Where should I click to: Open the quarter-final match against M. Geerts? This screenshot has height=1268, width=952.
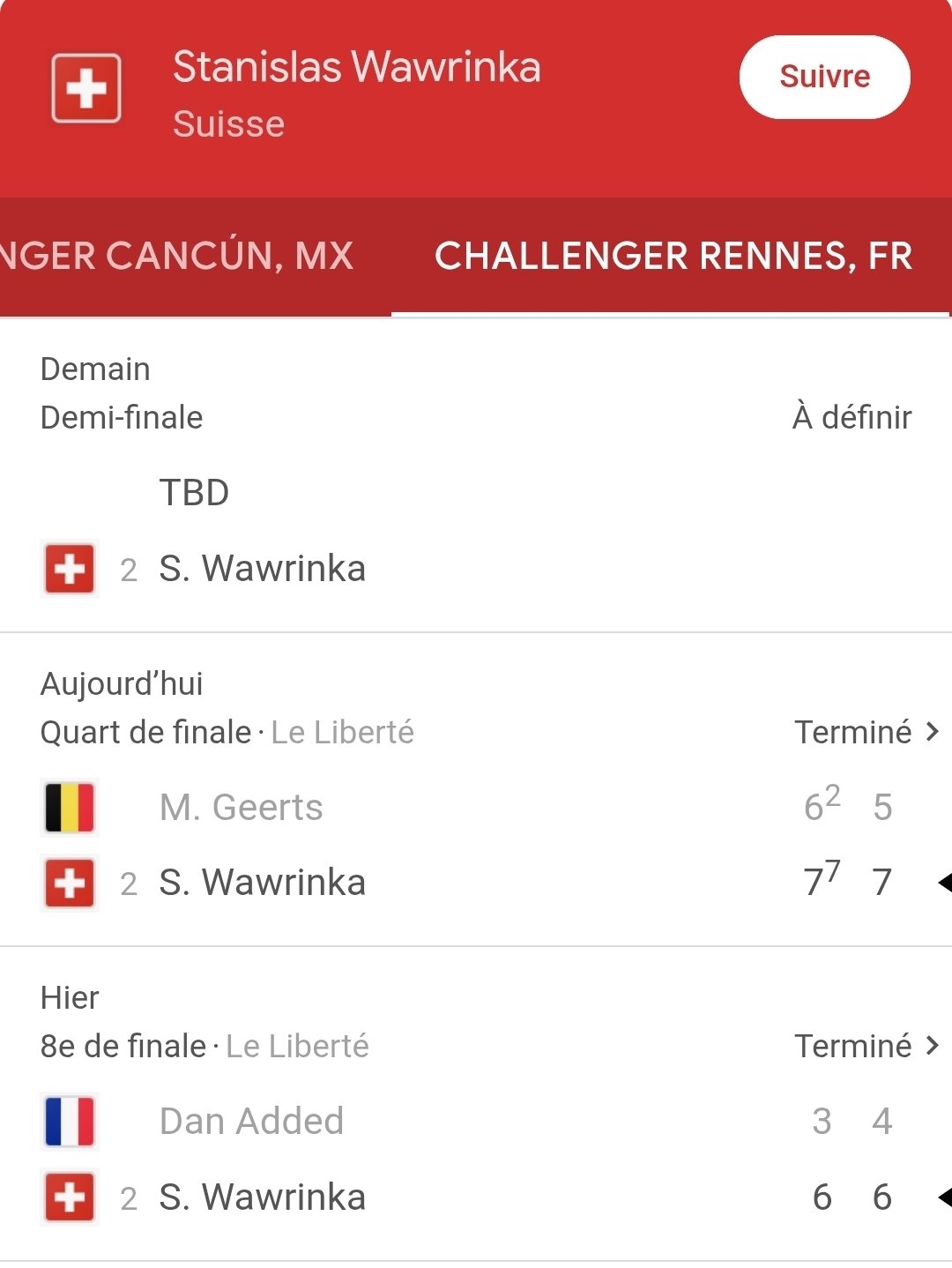coord(476,807)
